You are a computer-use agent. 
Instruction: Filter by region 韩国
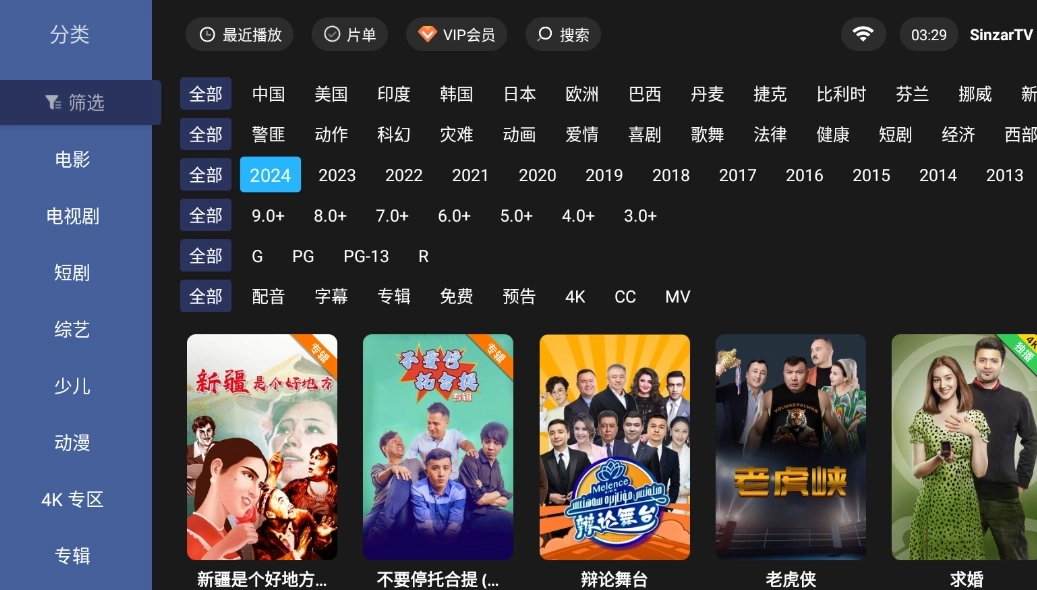coord(456,94)
